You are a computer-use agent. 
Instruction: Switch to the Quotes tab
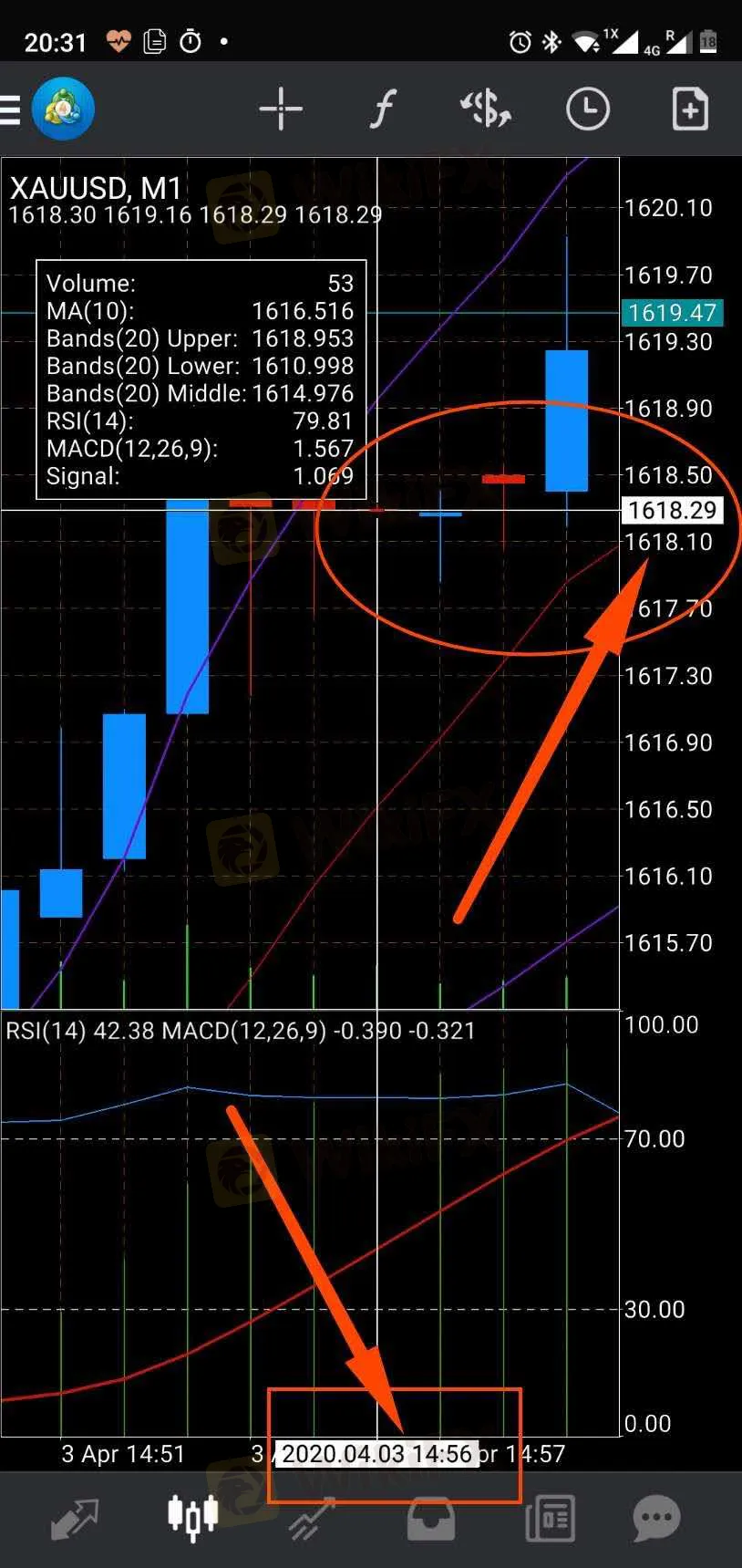[74, 1519]
